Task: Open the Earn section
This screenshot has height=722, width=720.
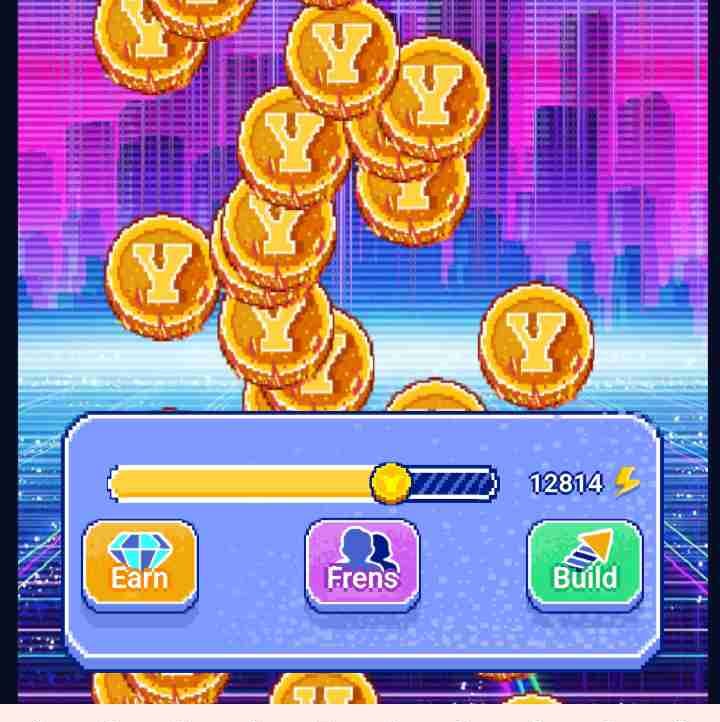Action: pos(140,564)
